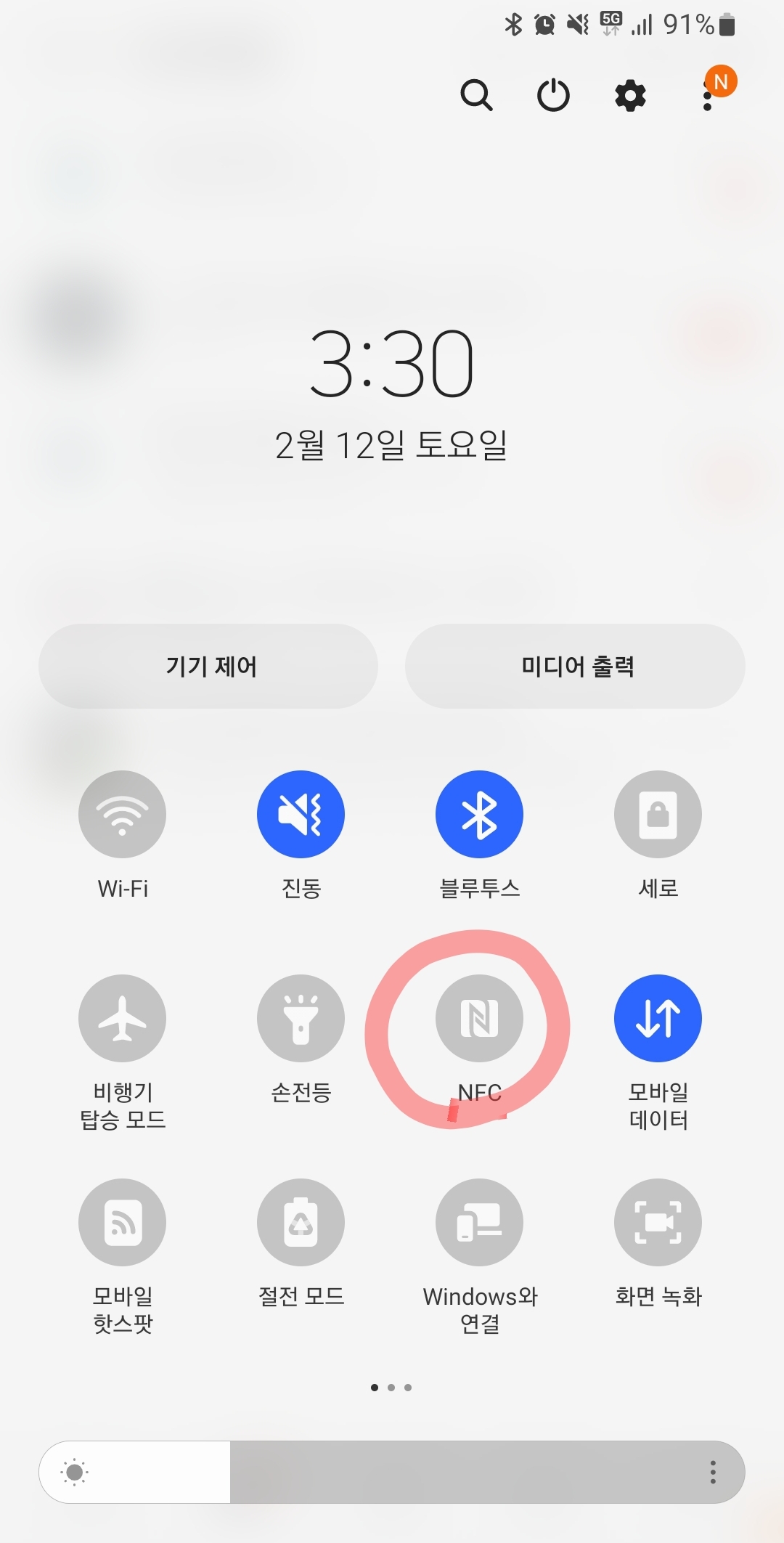
Task: Enable Wi-Fi from quick settings
Action: pos(123,813)
